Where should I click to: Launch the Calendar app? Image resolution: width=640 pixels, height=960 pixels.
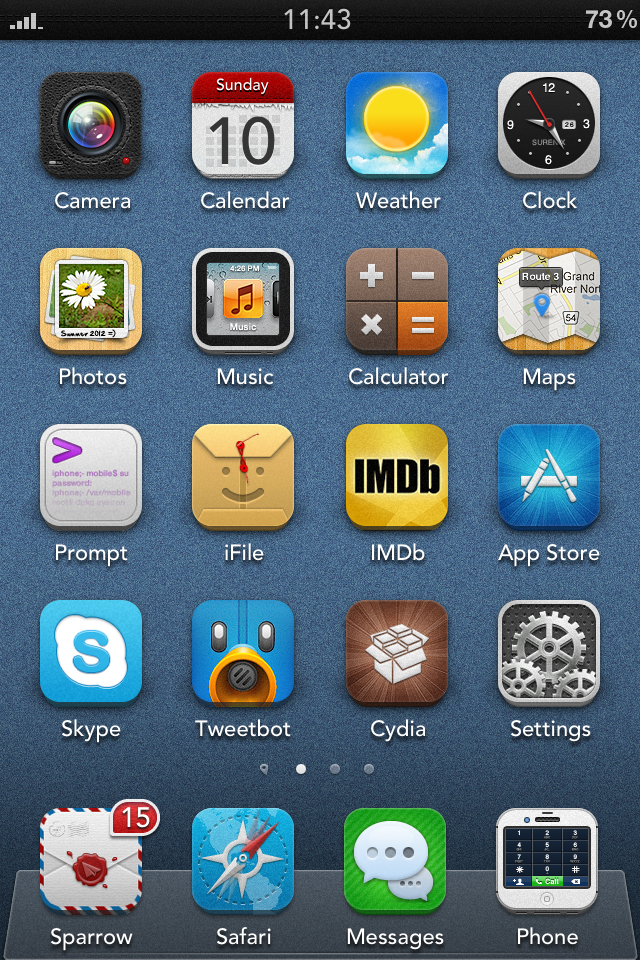244,125
